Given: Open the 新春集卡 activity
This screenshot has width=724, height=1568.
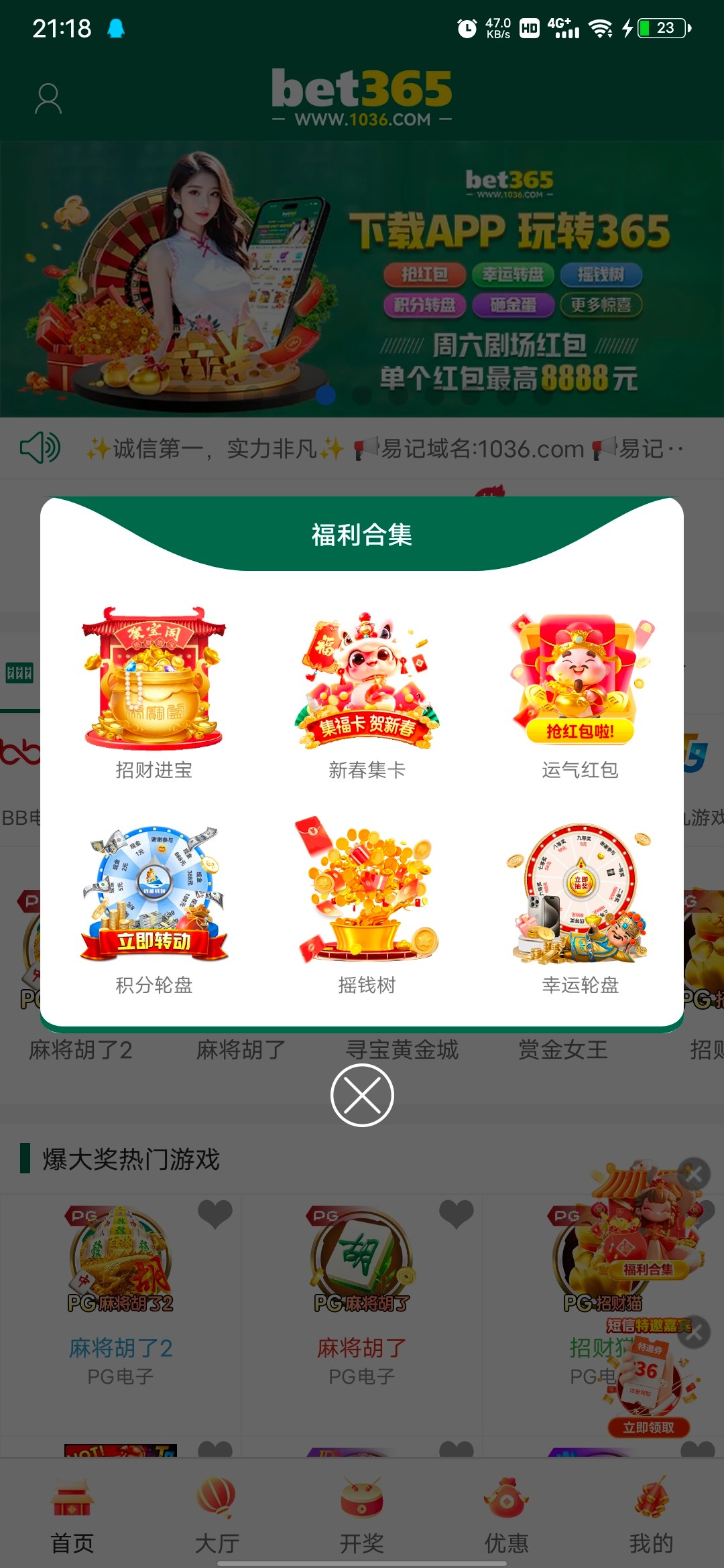Looking at the screenshot, I should 367,690.
